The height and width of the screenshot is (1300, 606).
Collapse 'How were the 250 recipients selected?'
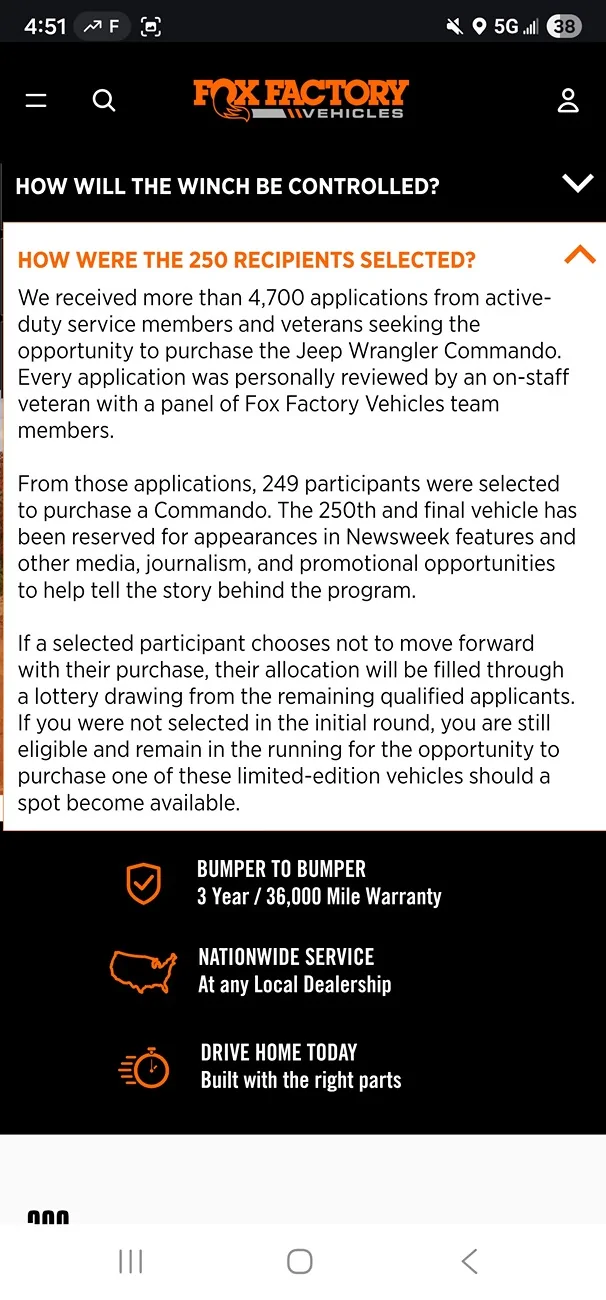pyautogui.click(x=303, y=259)
